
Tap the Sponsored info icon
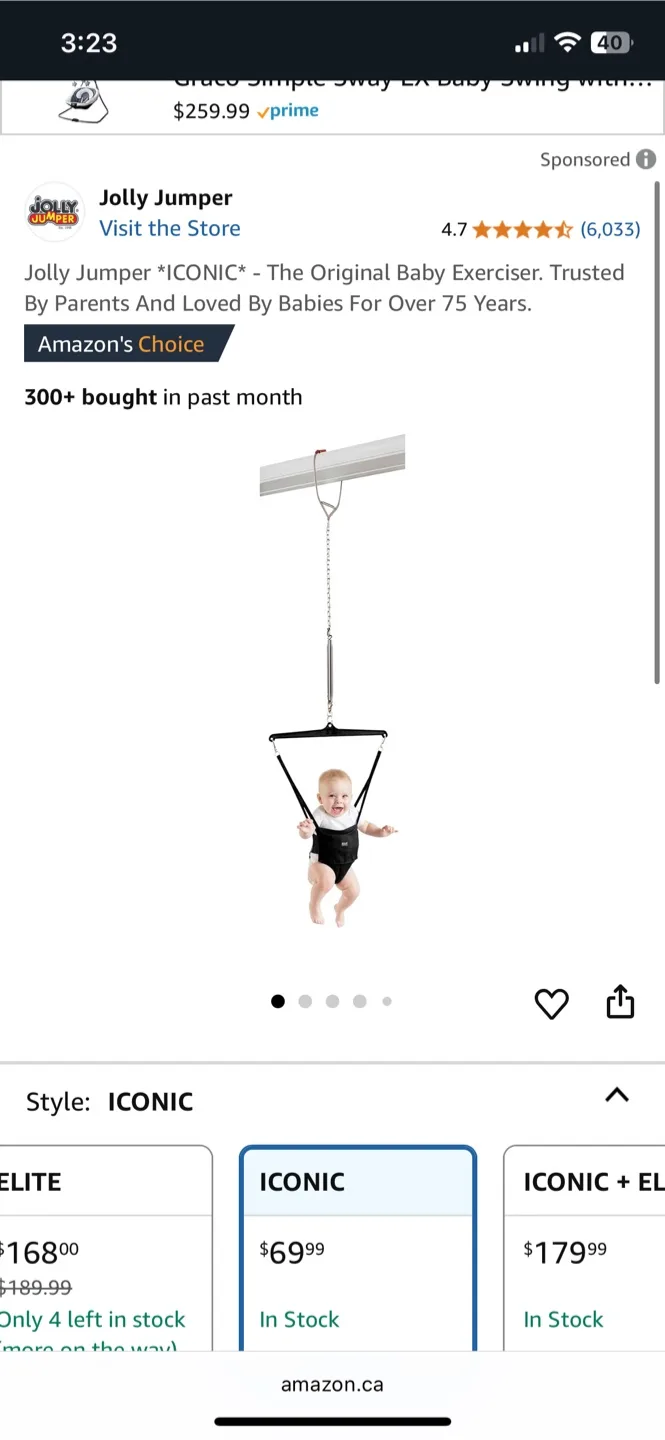click(646, 159)
